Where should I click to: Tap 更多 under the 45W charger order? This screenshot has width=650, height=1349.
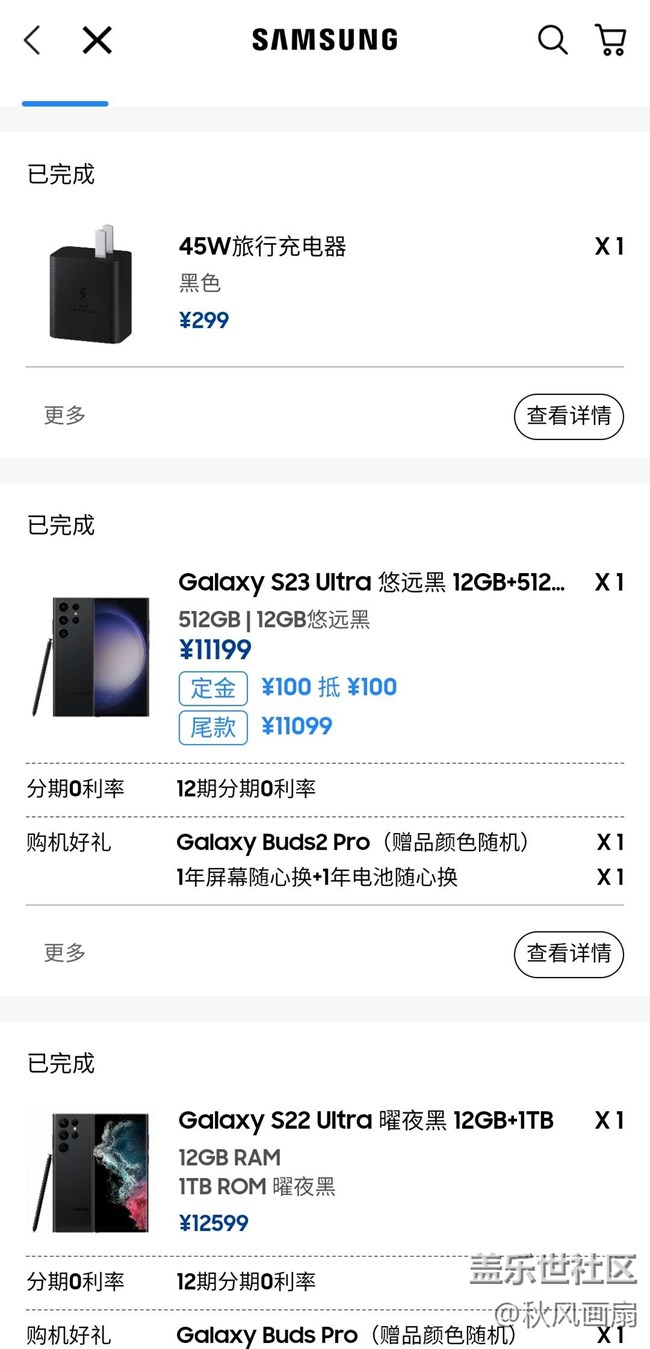(65, 415)
